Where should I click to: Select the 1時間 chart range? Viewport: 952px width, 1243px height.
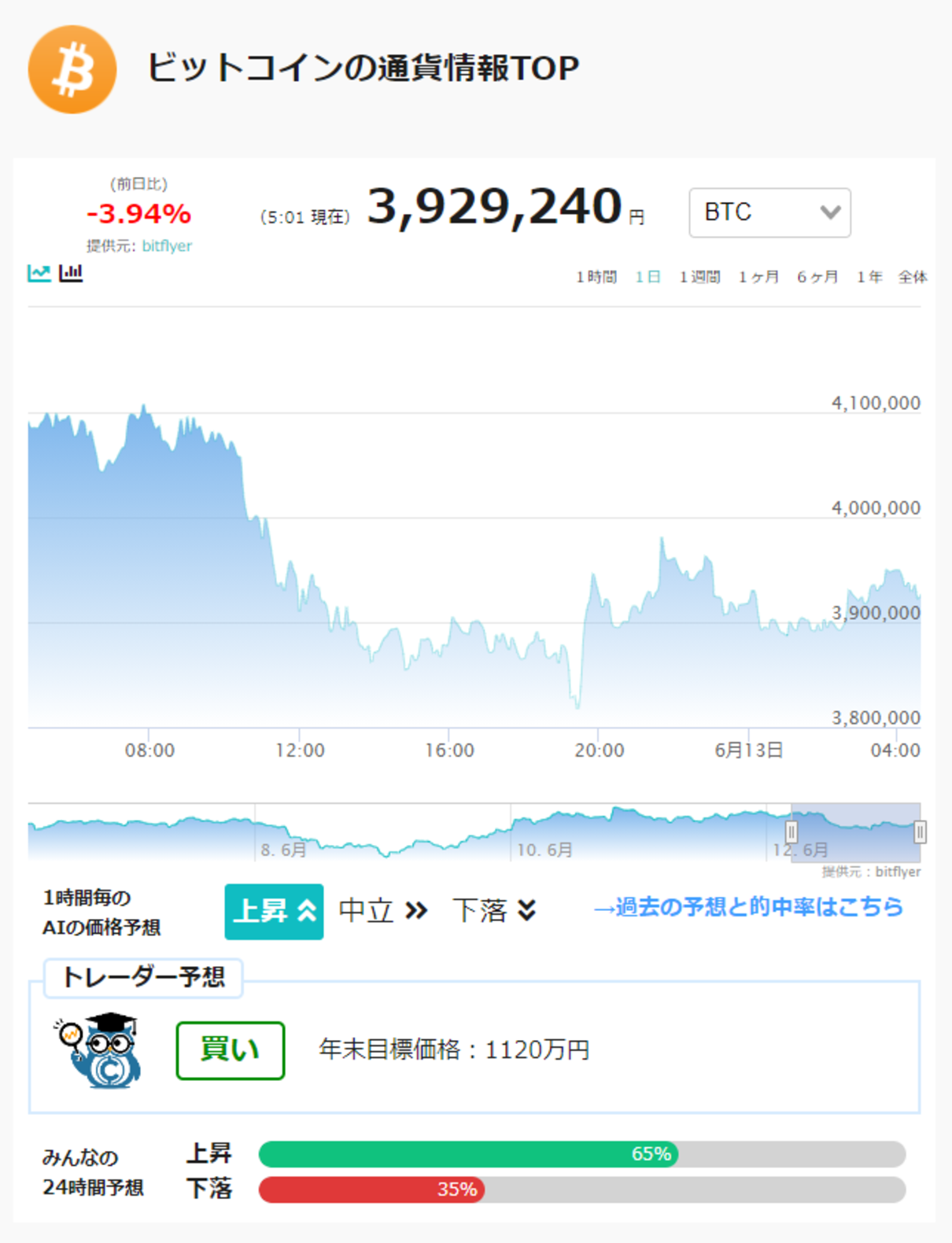coord(596,277)
